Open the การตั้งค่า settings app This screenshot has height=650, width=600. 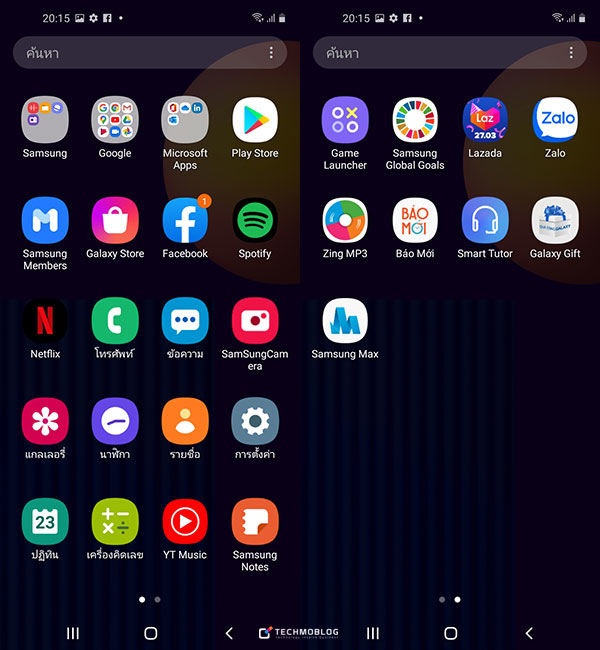click(255, 421)
